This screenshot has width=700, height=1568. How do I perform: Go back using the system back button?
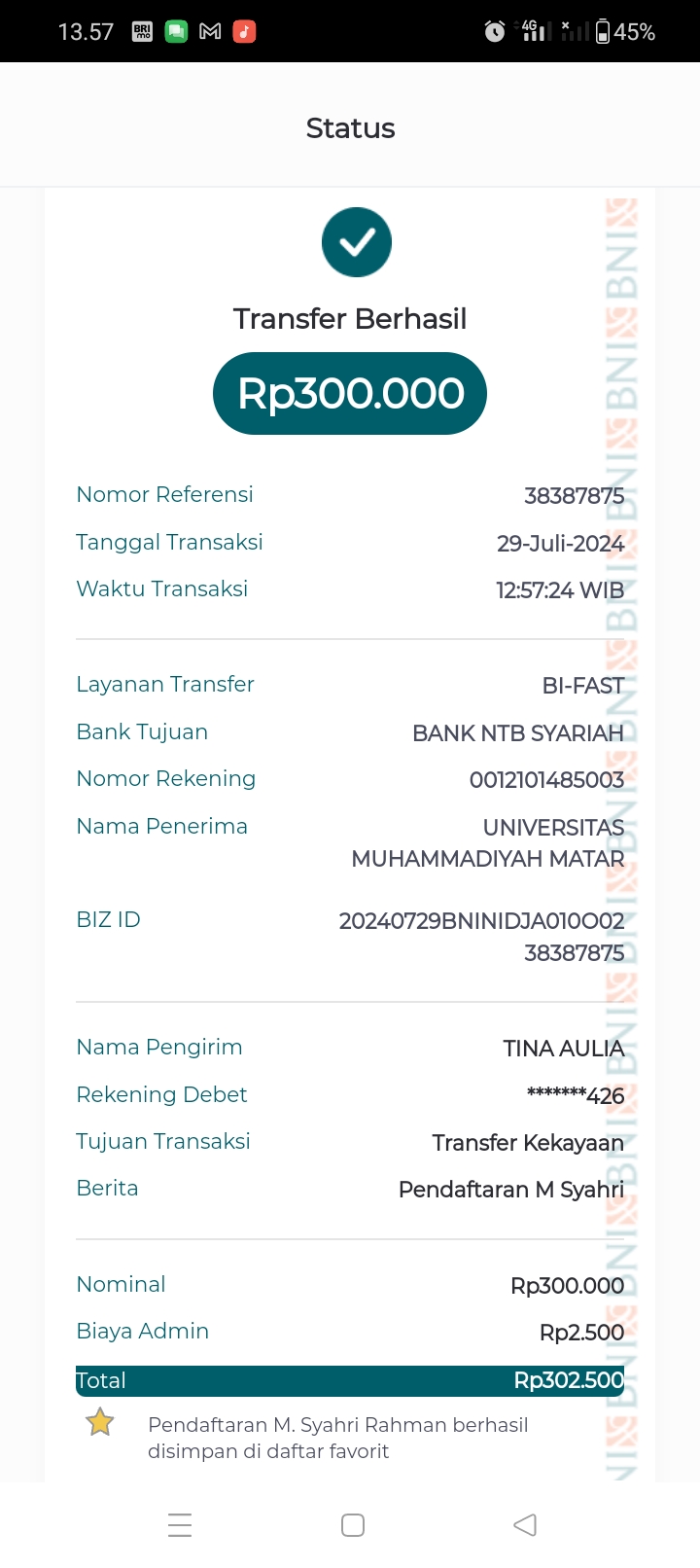click(525, 1524)
